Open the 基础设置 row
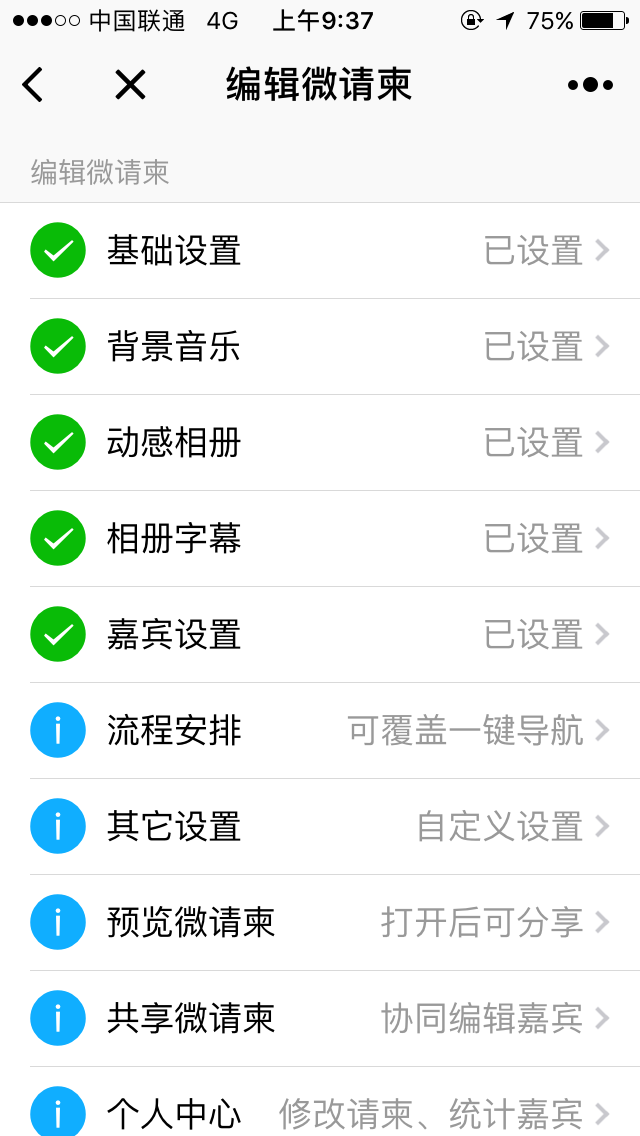Screen dimensions: 640x1136 [x=320, y=251]
